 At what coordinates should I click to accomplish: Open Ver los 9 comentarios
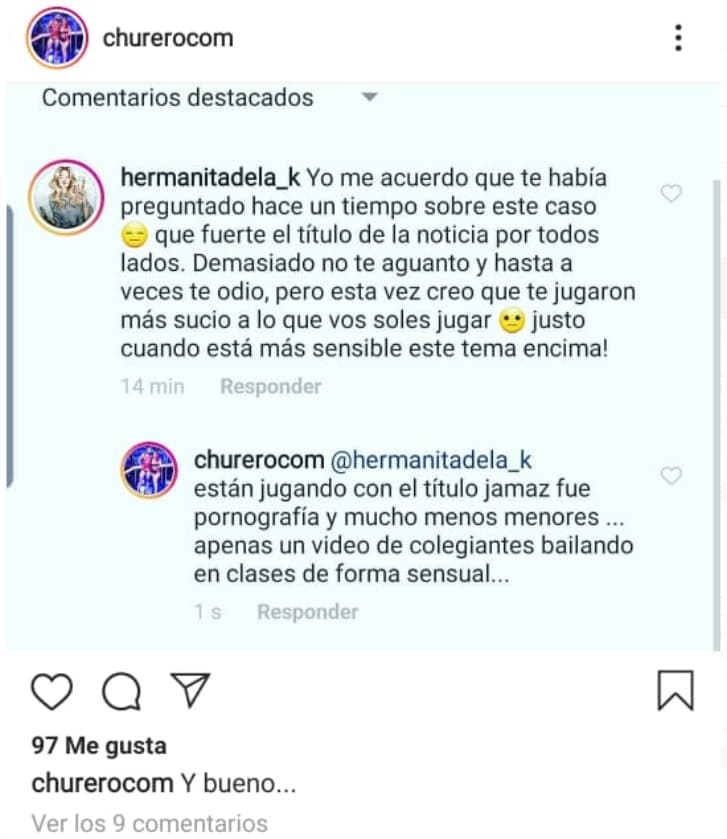pyautogui.click(x=150, y=823)
